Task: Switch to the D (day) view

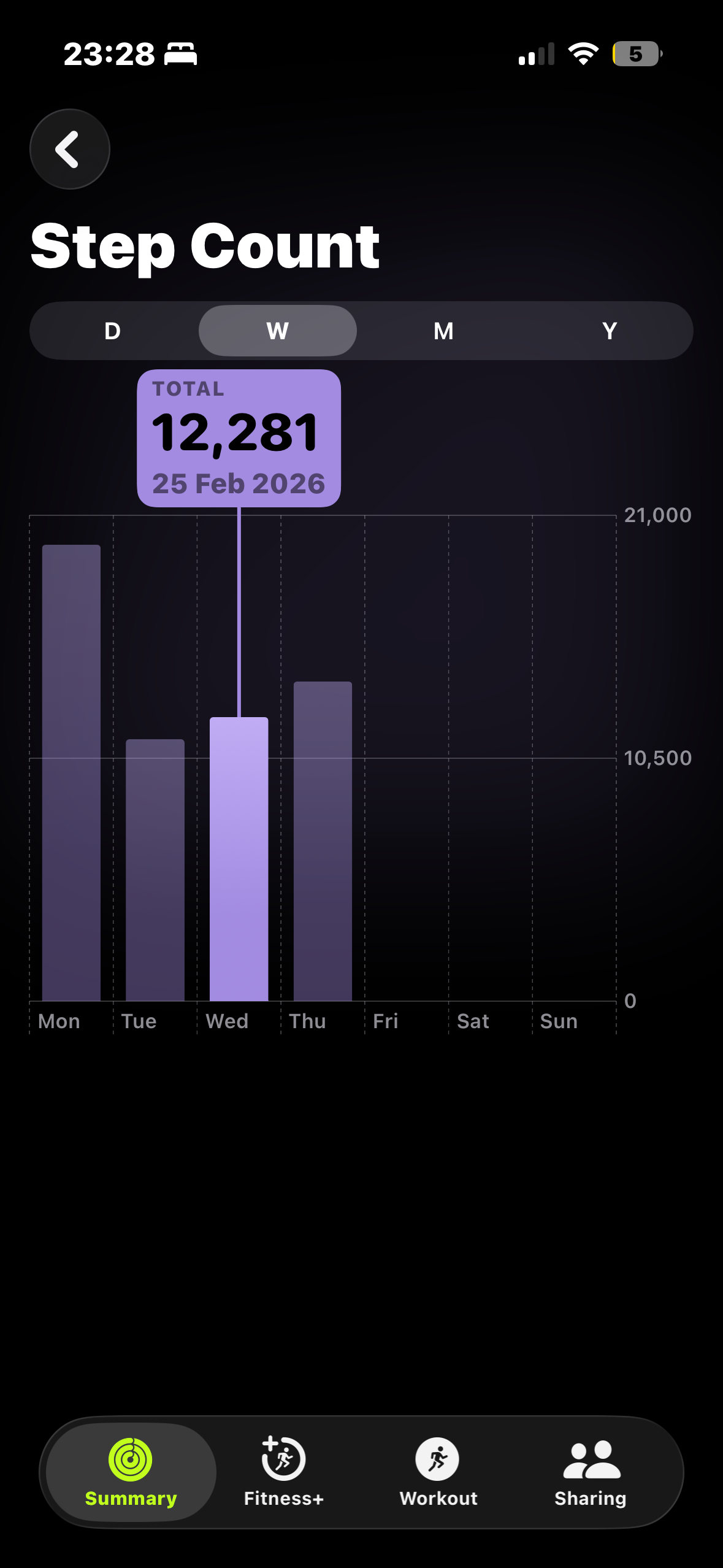Action: click(x=113, y=331)
